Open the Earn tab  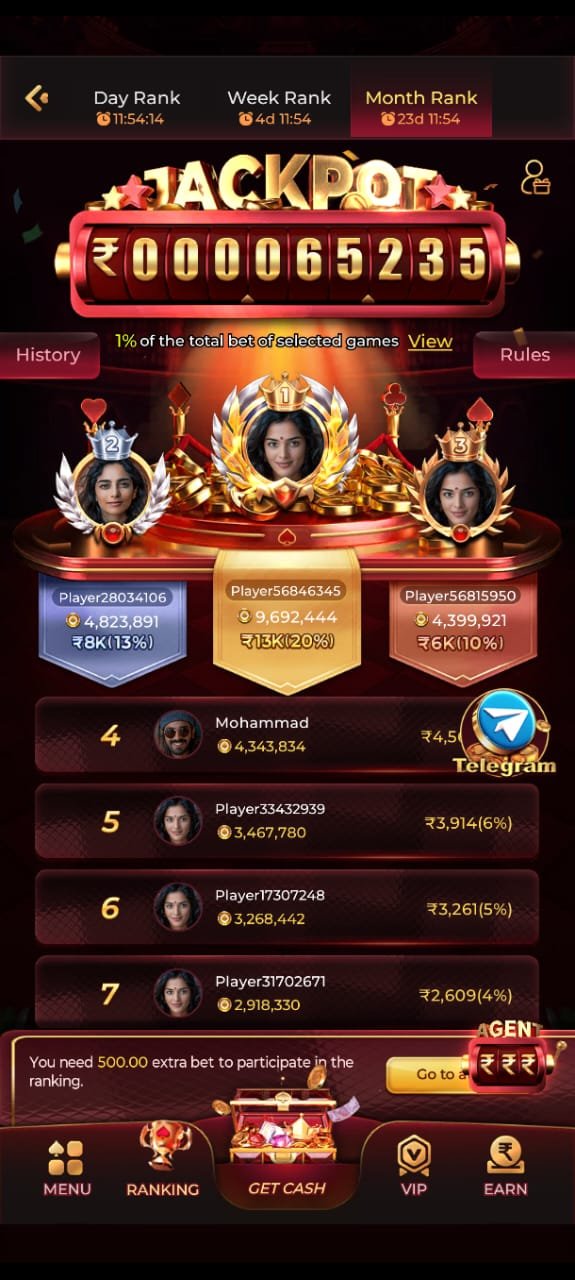[505, 1168]
